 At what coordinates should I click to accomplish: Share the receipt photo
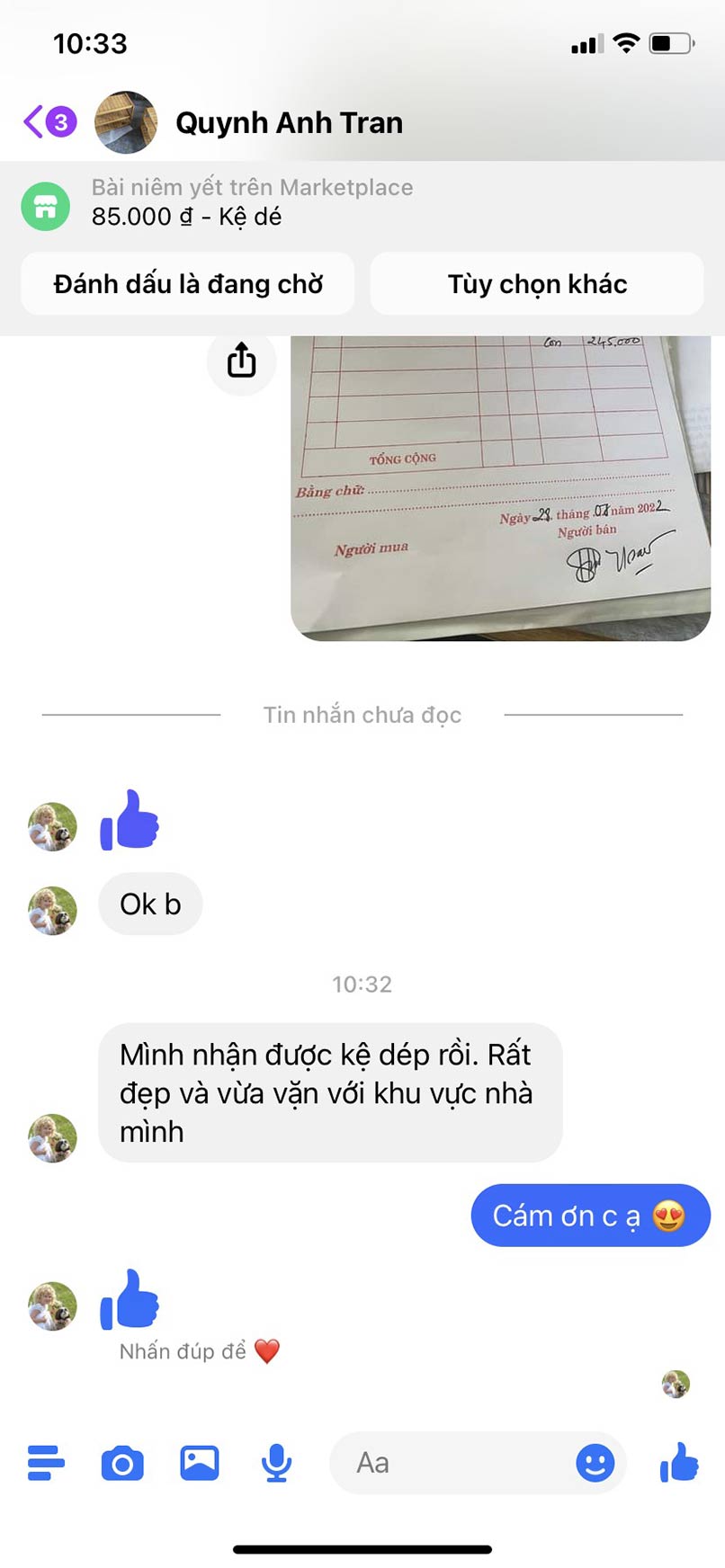[241, 361]
